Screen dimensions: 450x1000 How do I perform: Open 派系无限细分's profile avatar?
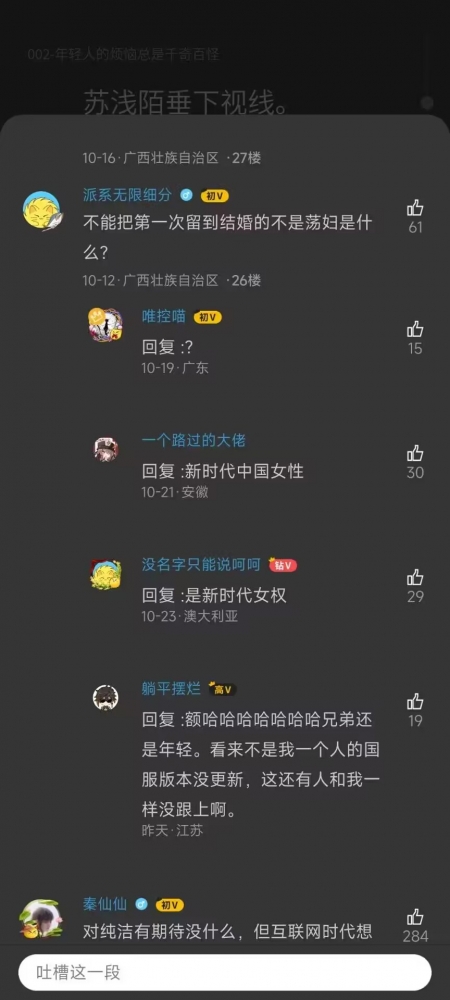[x=42, y=211]
